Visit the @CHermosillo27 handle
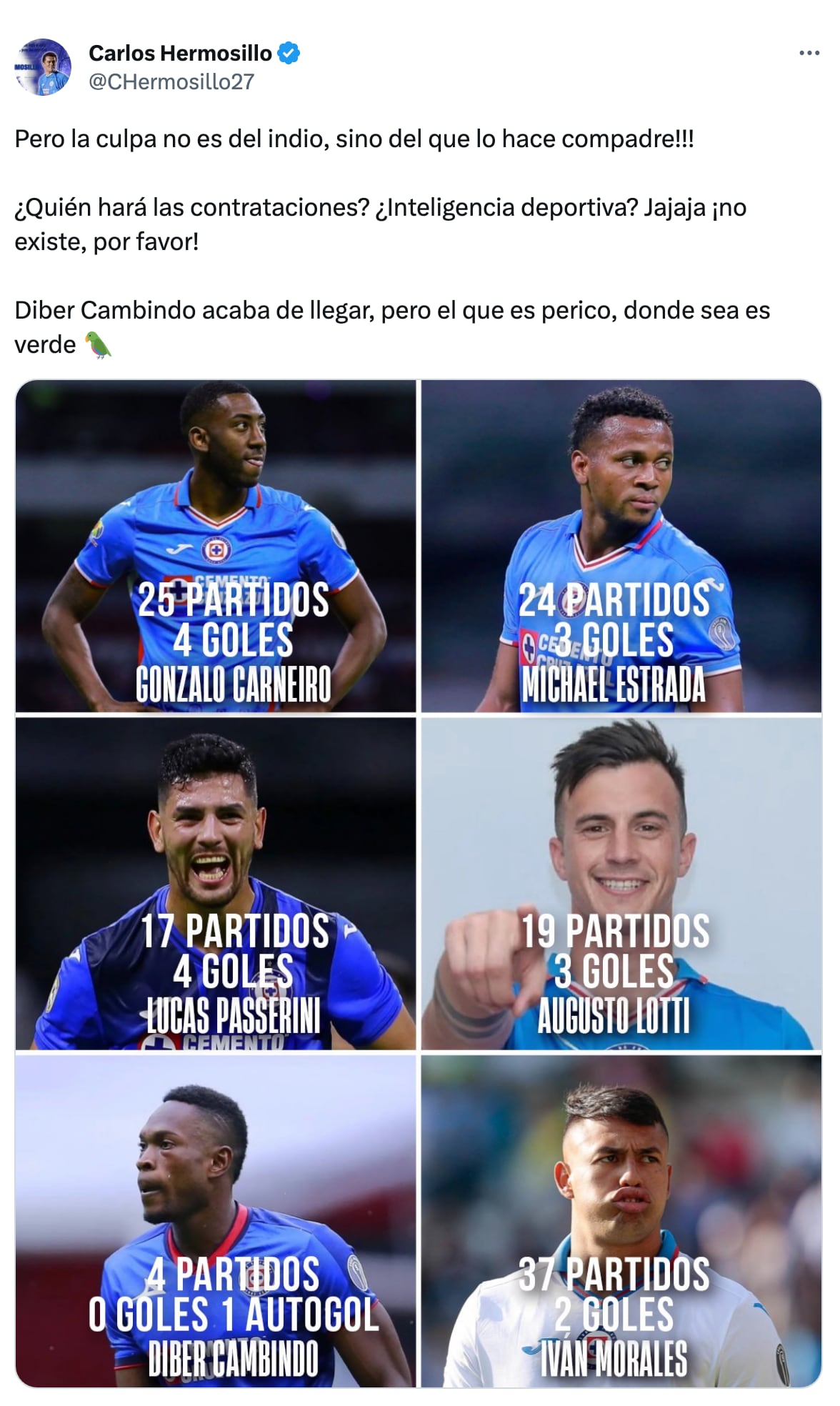This screenshot has width=840, height=1406. [171, 82]
